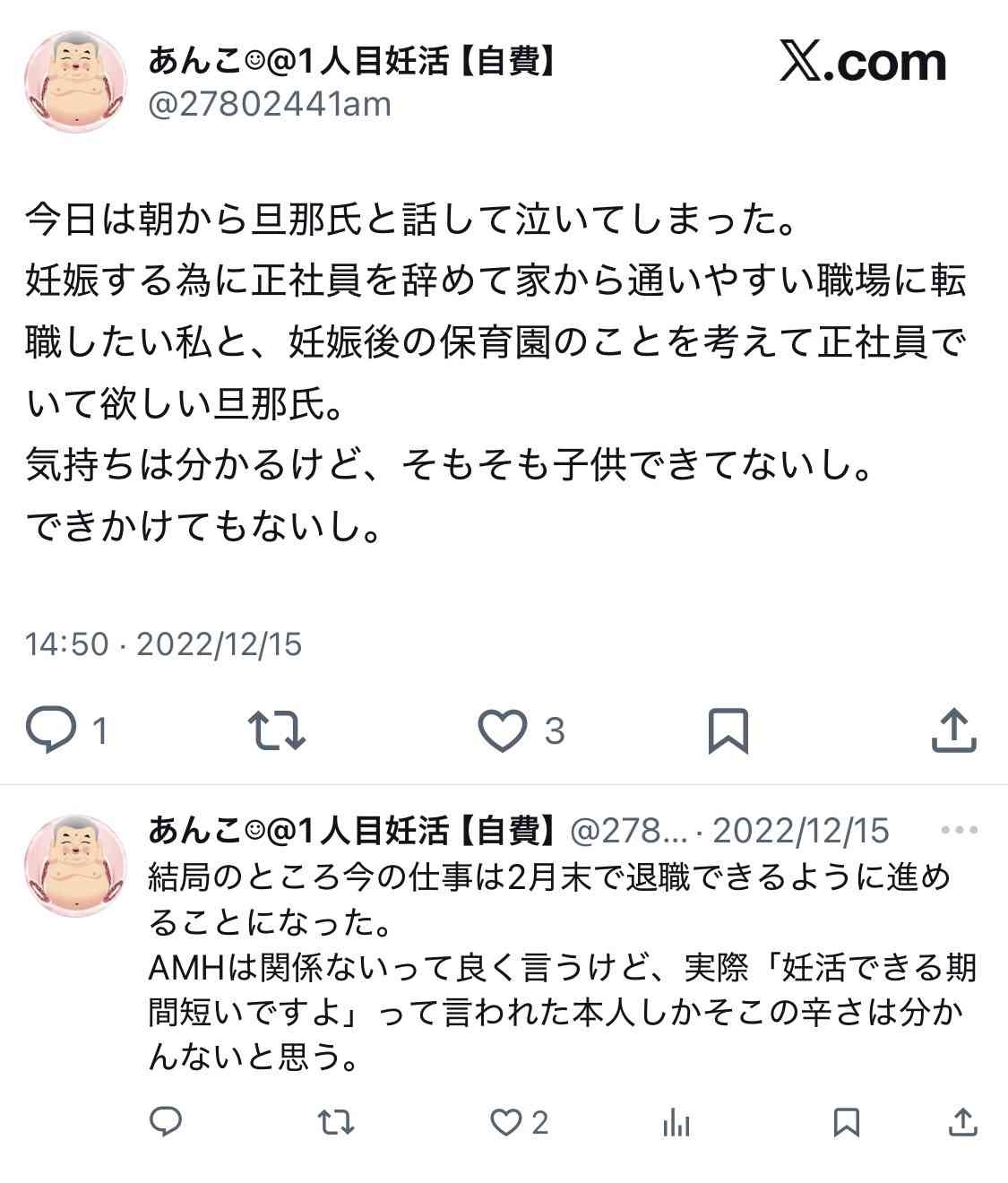Bookmark the reply post about AMH
This screenshot has width=1008, height=1183.
click(847, 1121)
